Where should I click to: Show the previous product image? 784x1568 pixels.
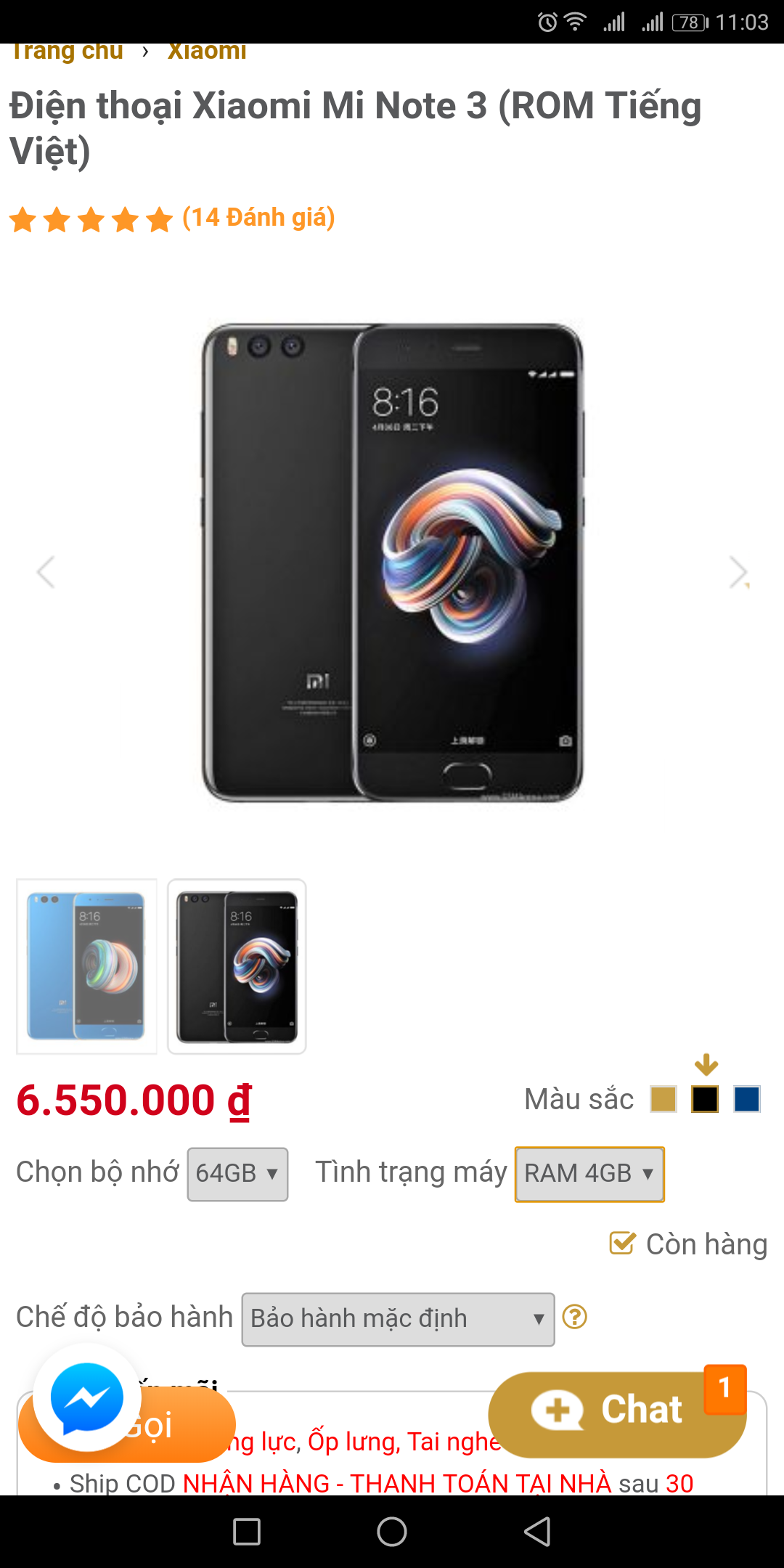[x=46, y=572]
